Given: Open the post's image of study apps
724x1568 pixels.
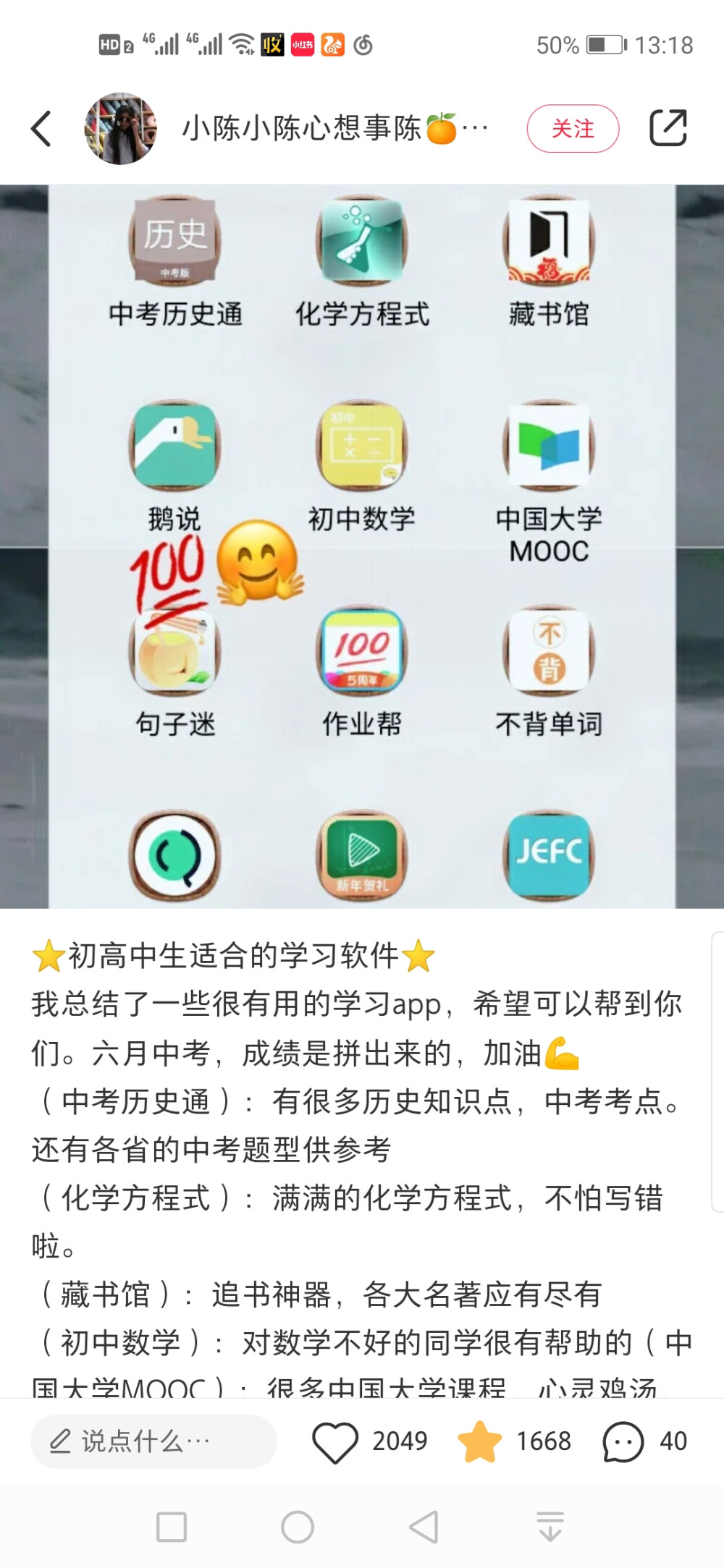Looking at the screenshot, I should [x=362, y=546].
